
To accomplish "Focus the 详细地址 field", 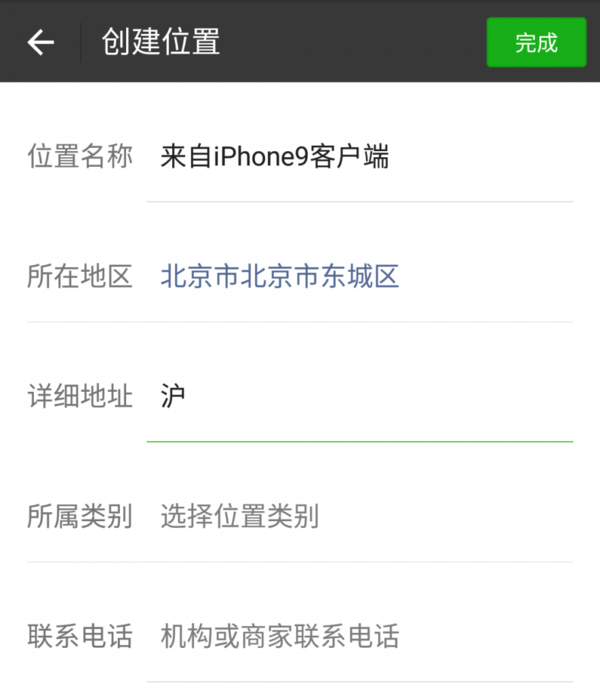I will click(360, 397).
